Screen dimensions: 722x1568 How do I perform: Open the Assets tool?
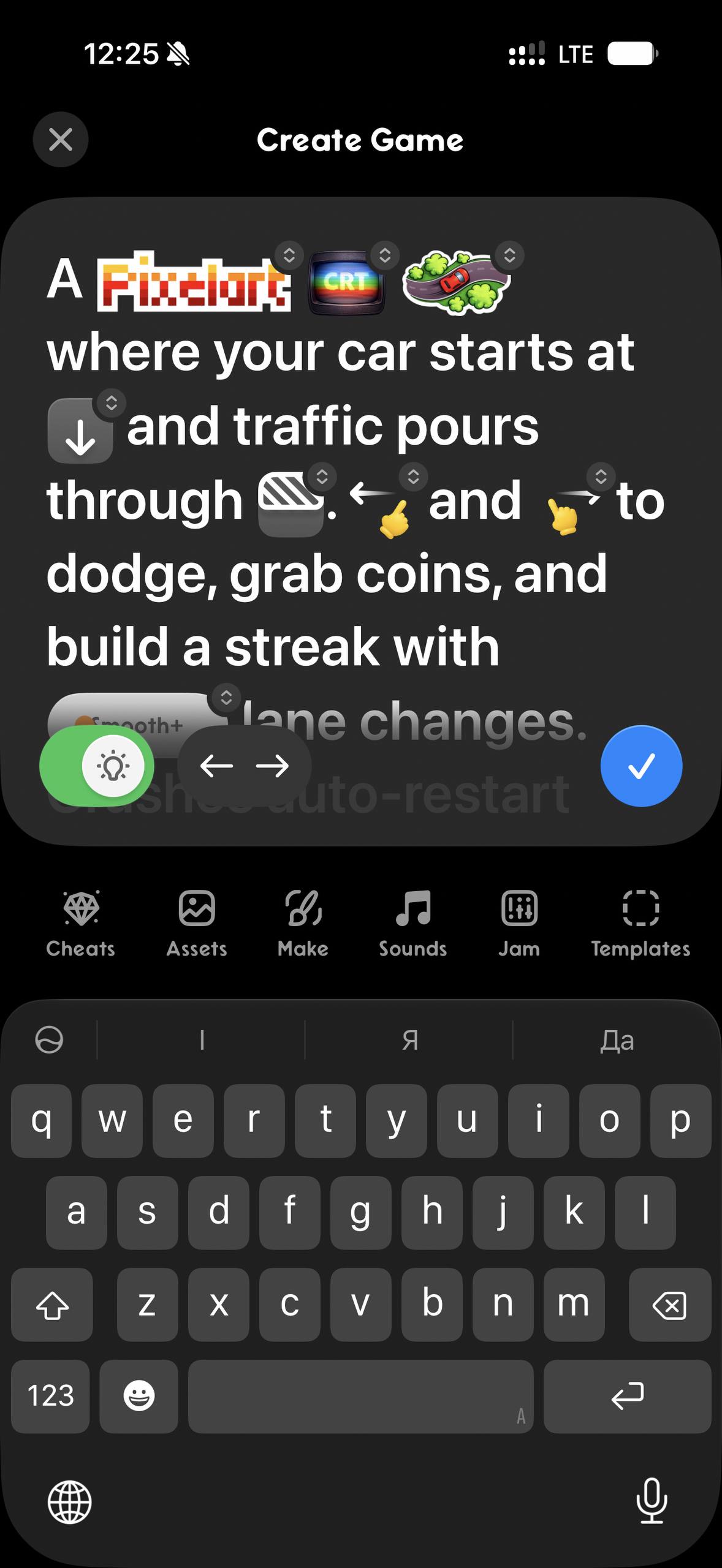[197, 924]
